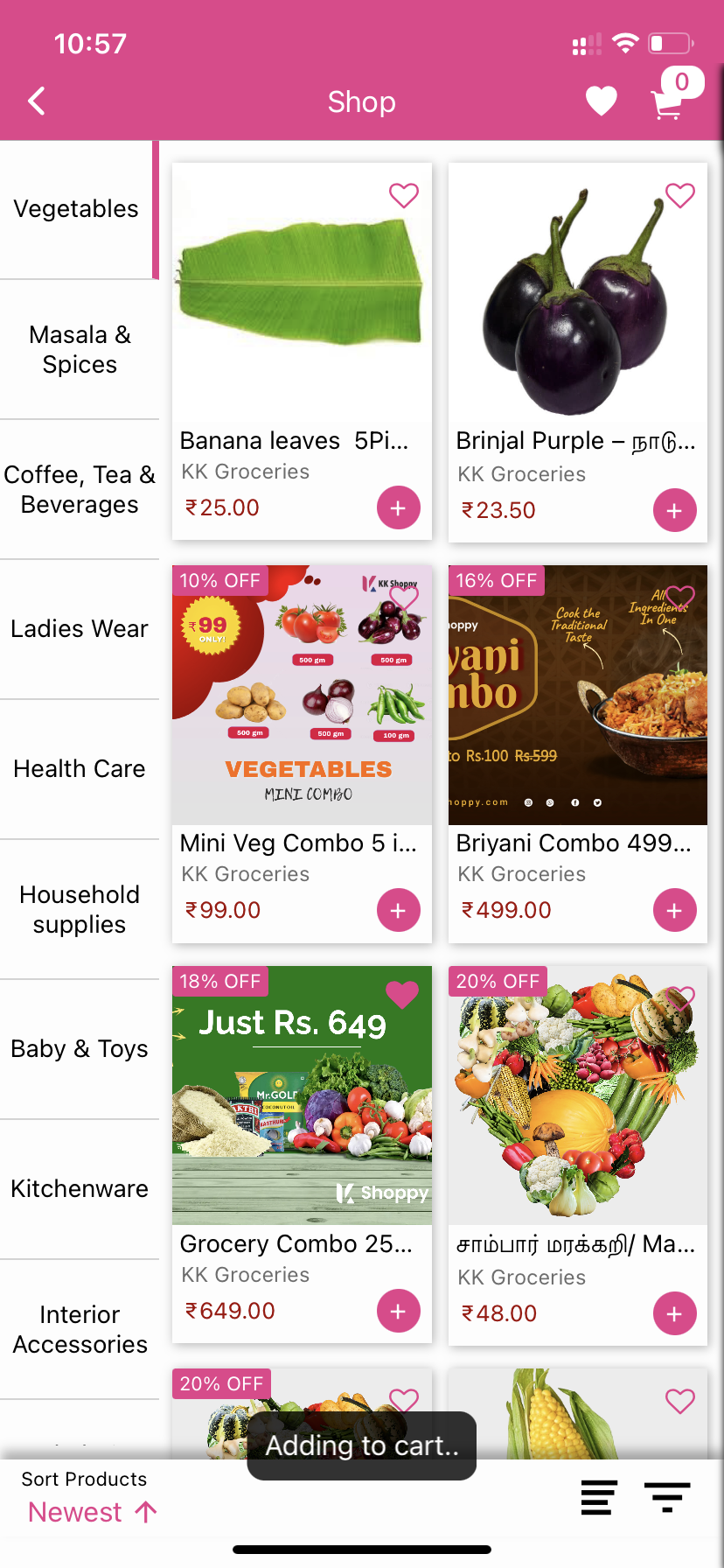Select the Health Care category
This screenshot has height=1568, width=724.
80,769
